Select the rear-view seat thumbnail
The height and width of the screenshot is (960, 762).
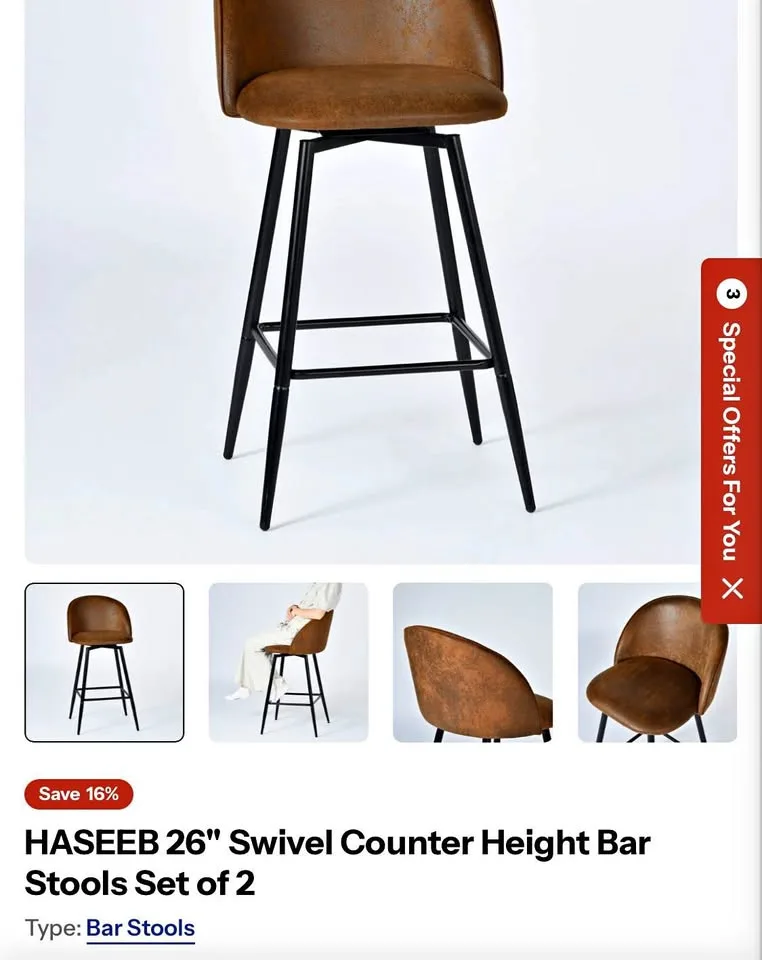point(655,660)
